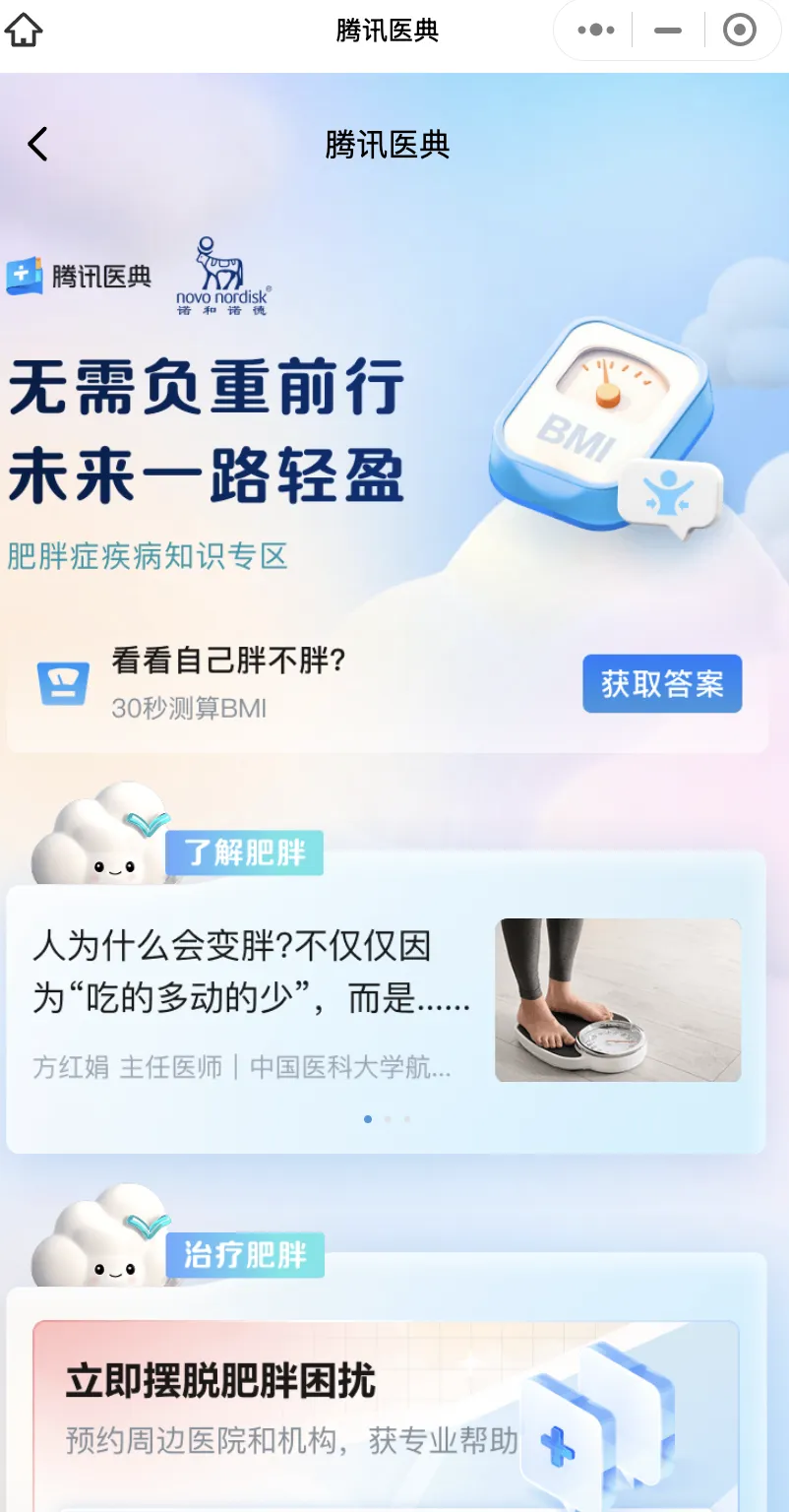
Task: Open article 人为什么会变胖
Action: (387, 1000)
